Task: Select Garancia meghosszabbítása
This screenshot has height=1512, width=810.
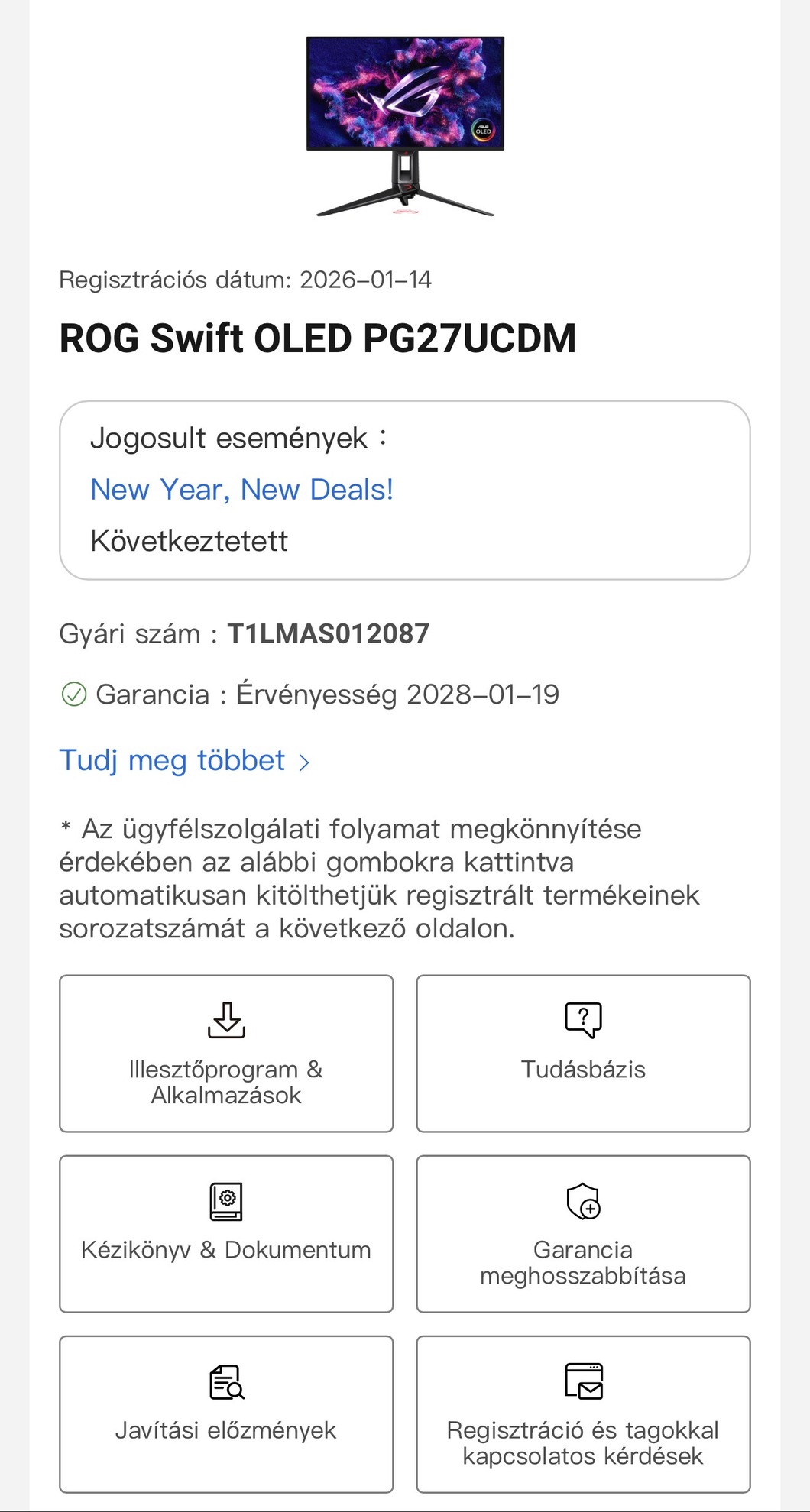Action: pos(583,1233)
